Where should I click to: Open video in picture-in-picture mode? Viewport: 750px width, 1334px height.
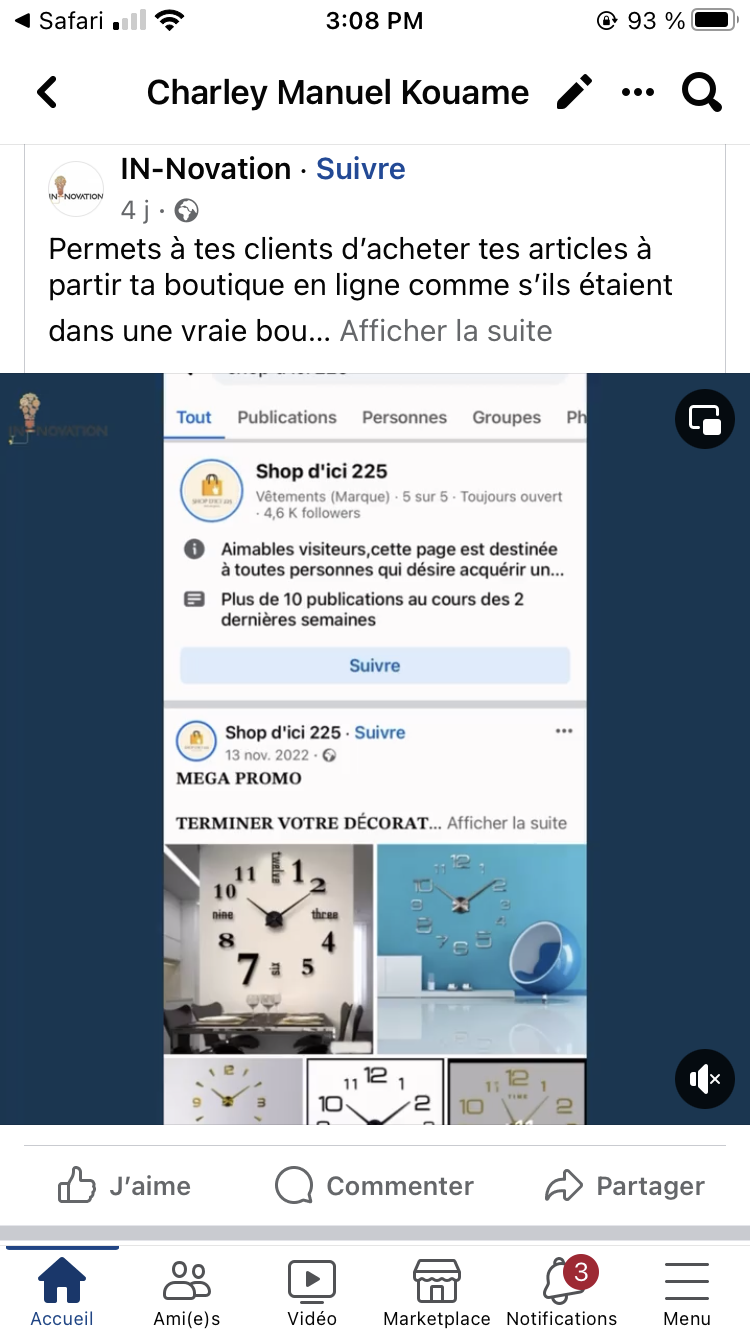point(705,419)
